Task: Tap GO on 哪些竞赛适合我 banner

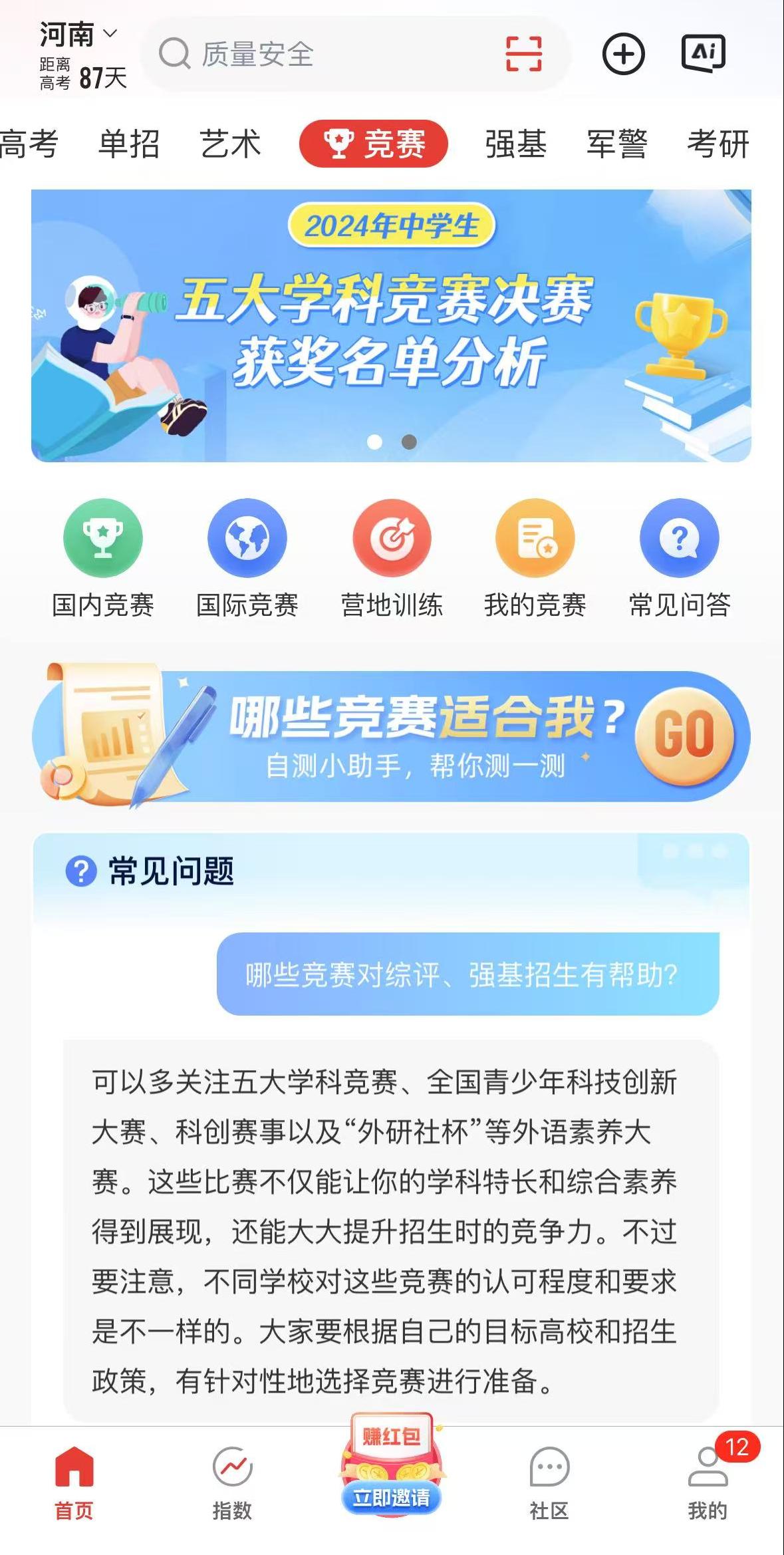Action: click(685, 736)
